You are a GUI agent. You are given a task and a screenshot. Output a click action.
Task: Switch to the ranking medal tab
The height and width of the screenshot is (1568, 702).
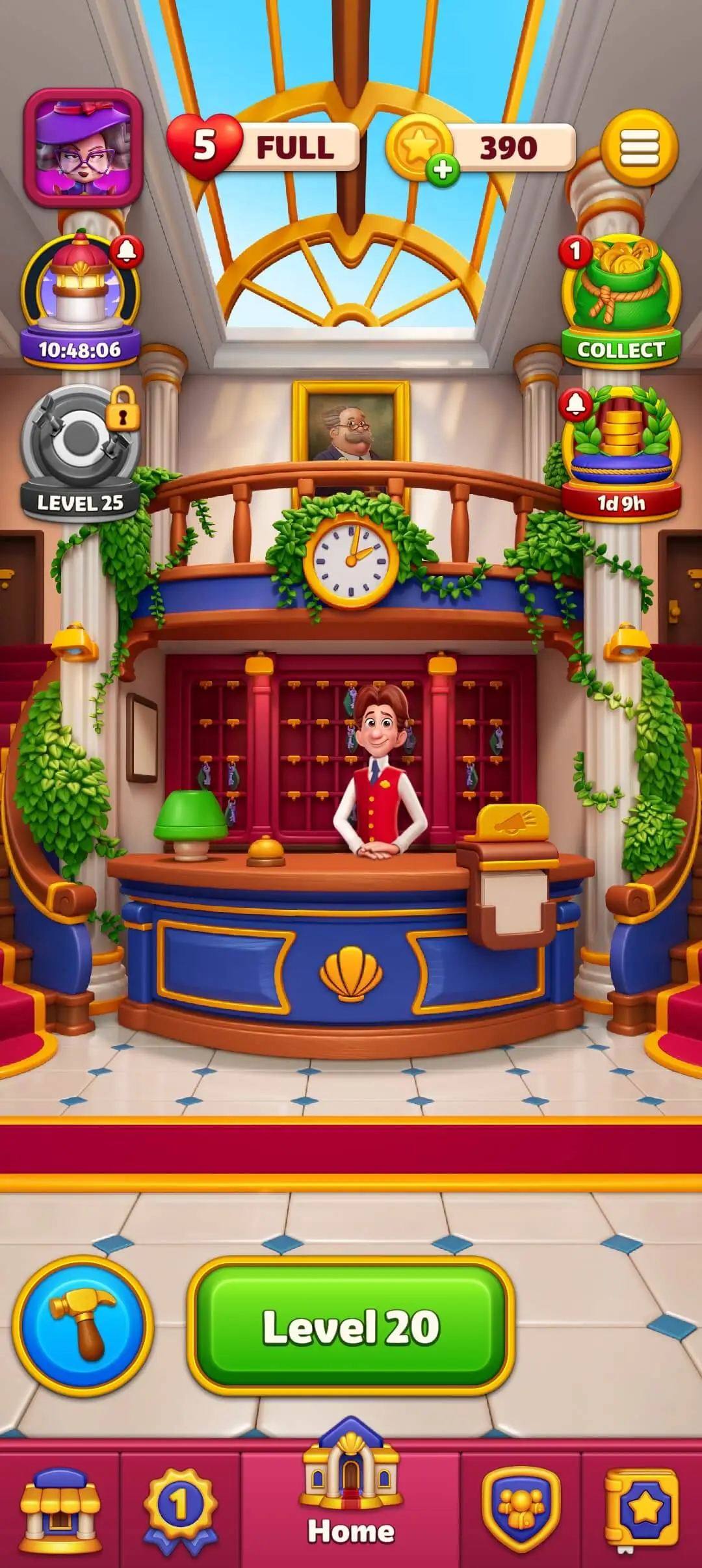tap(181, 1509)
